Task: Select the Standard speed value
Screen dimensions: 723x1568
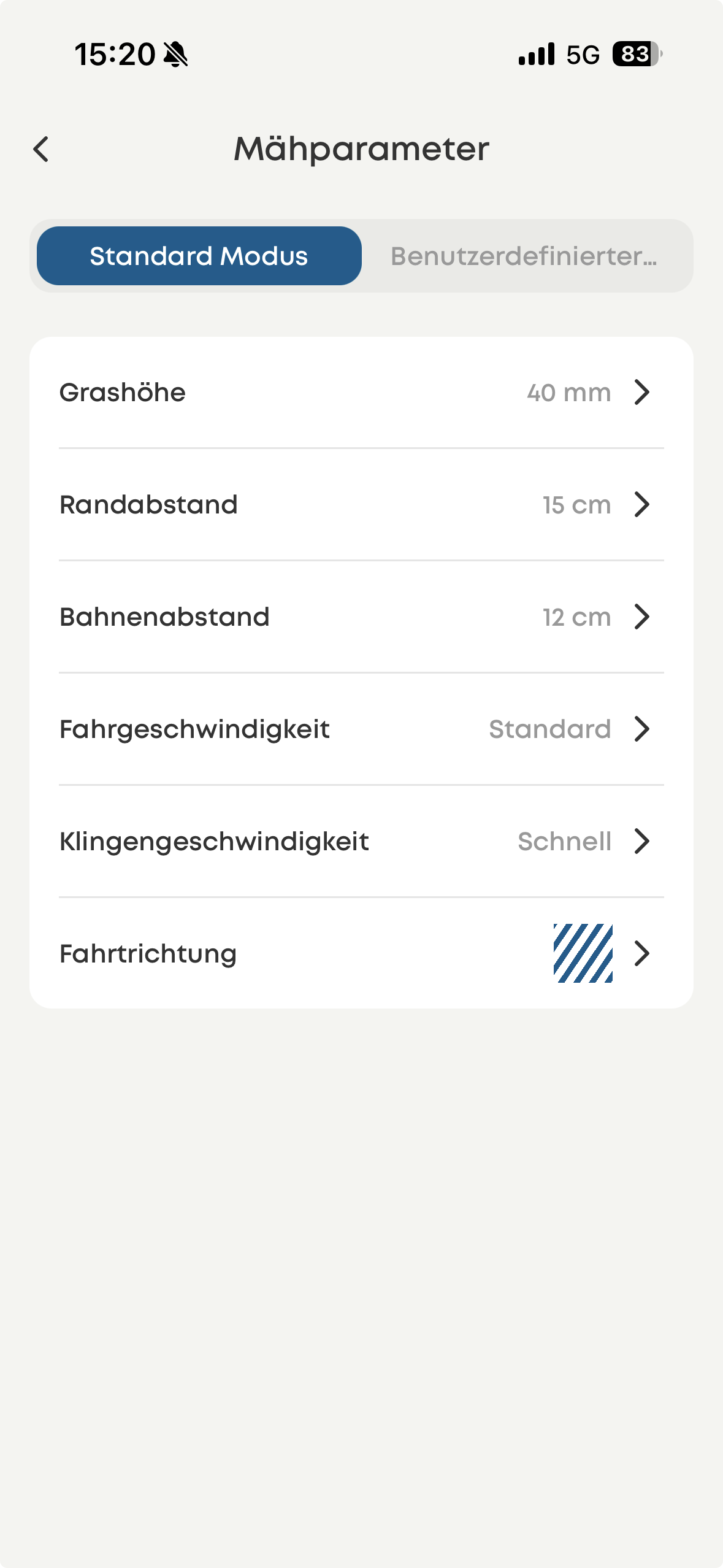Action: click(549, 729)
